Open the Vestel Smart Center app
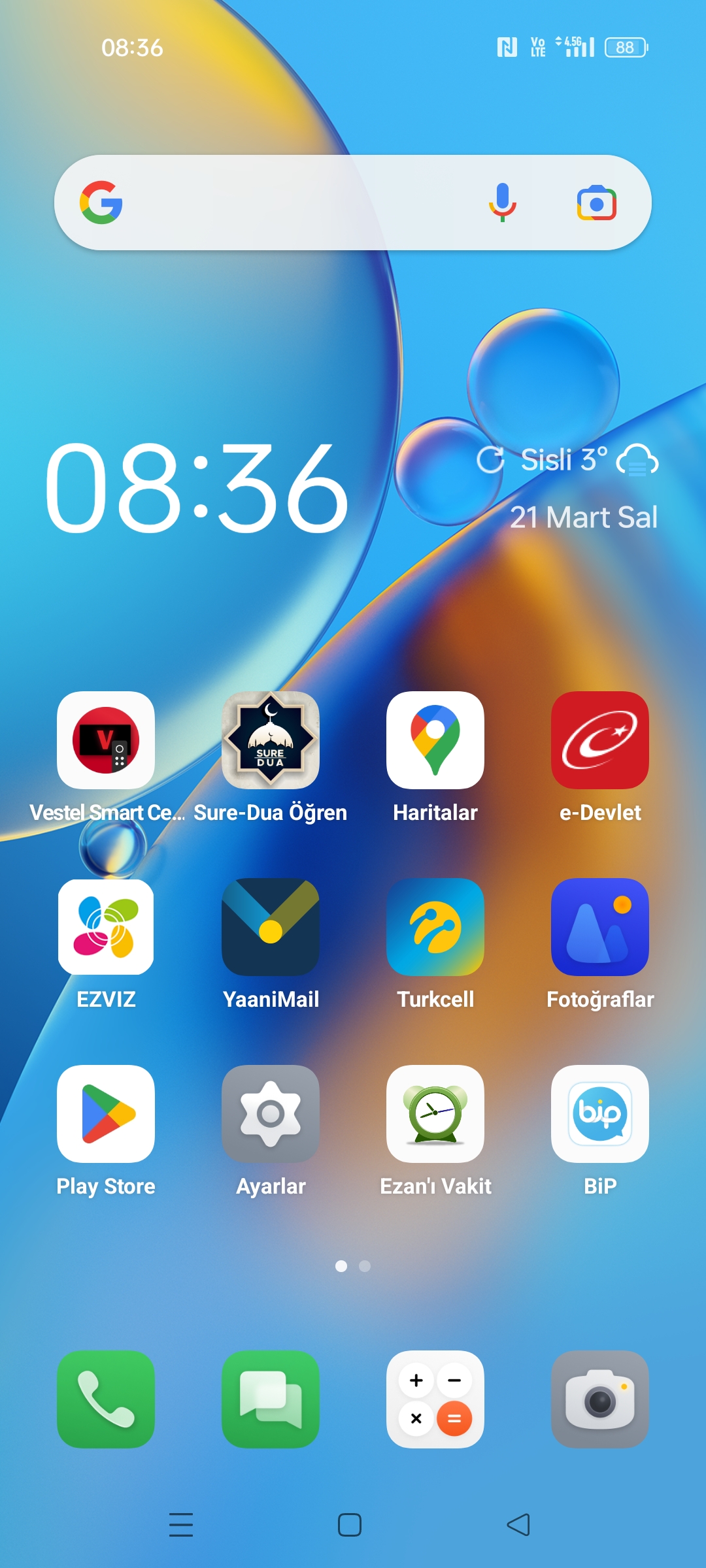 (x=106, y=740)
